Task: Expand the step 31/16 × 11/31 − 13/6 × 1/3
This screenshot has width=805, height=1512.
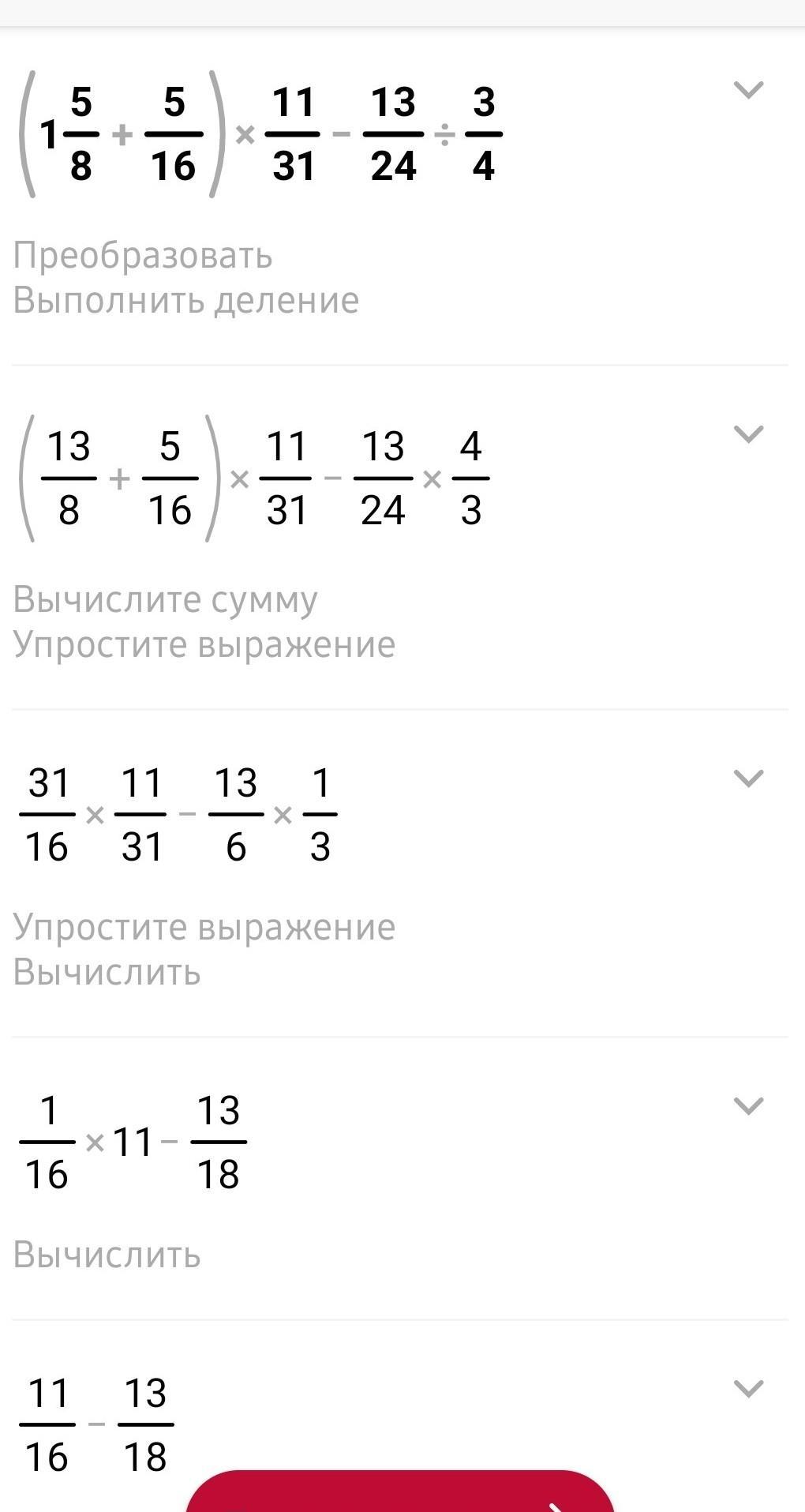Action: click(748, 778)
